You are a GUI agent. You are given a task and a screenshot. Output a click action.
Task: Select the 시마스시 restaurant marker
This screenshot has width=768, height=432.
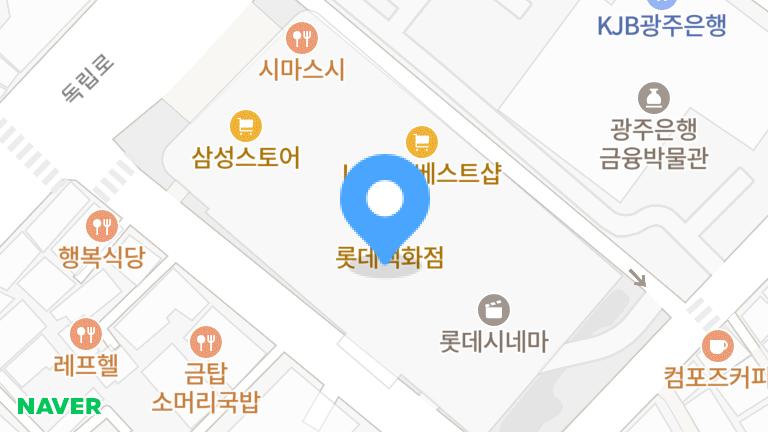(300, 39)
